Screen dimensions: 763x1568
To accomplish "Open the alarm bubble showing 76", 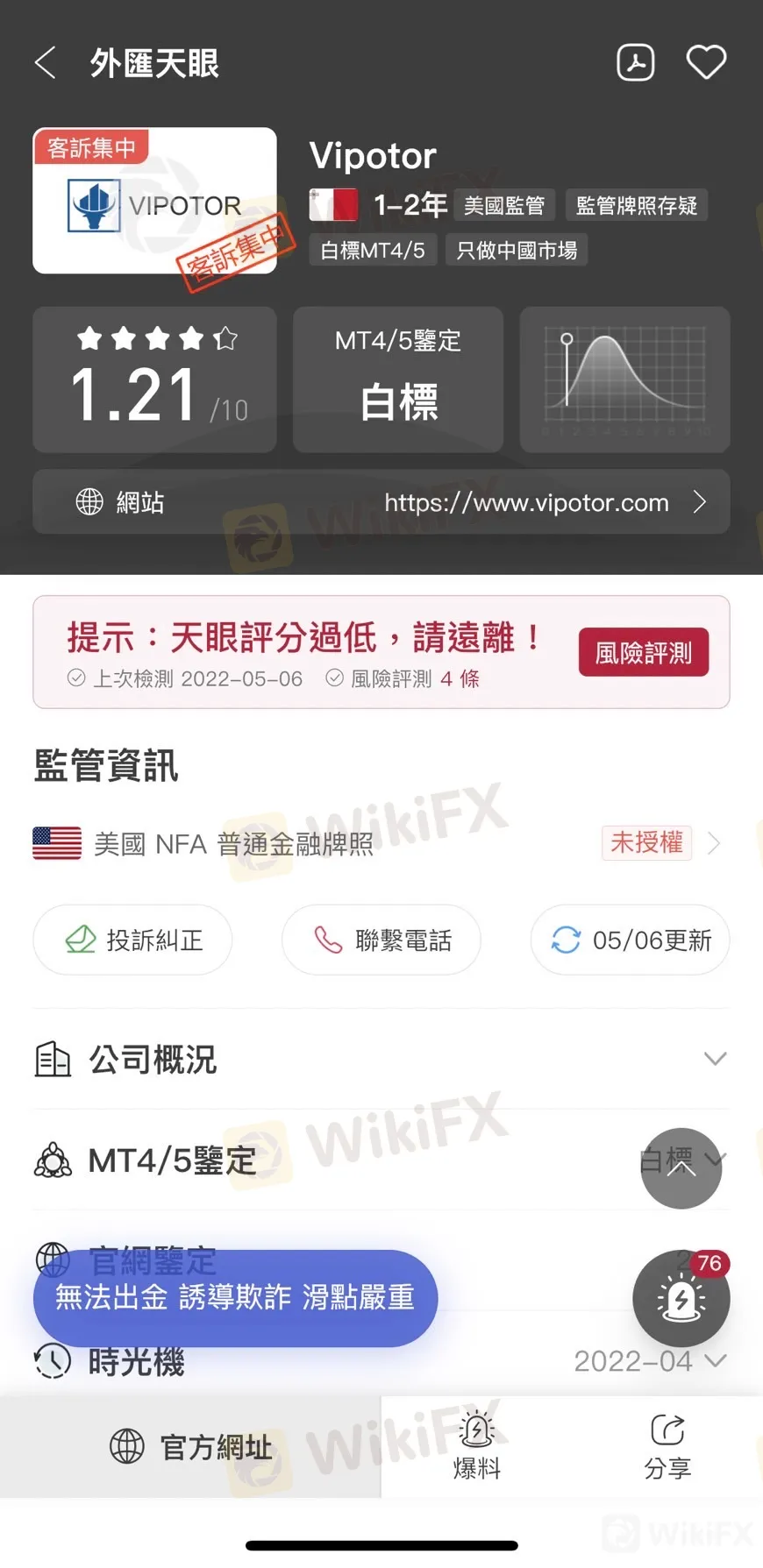I will pyautogui.click(x=681, y=1298).
